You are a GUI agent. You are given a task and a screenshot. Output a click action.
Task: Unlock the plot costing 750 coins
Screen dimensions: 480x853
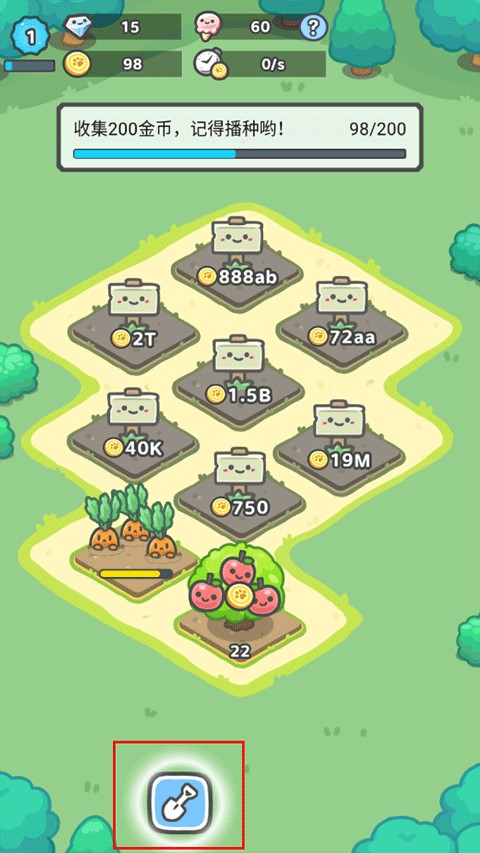pyautogui.click(x=239, y=492)
